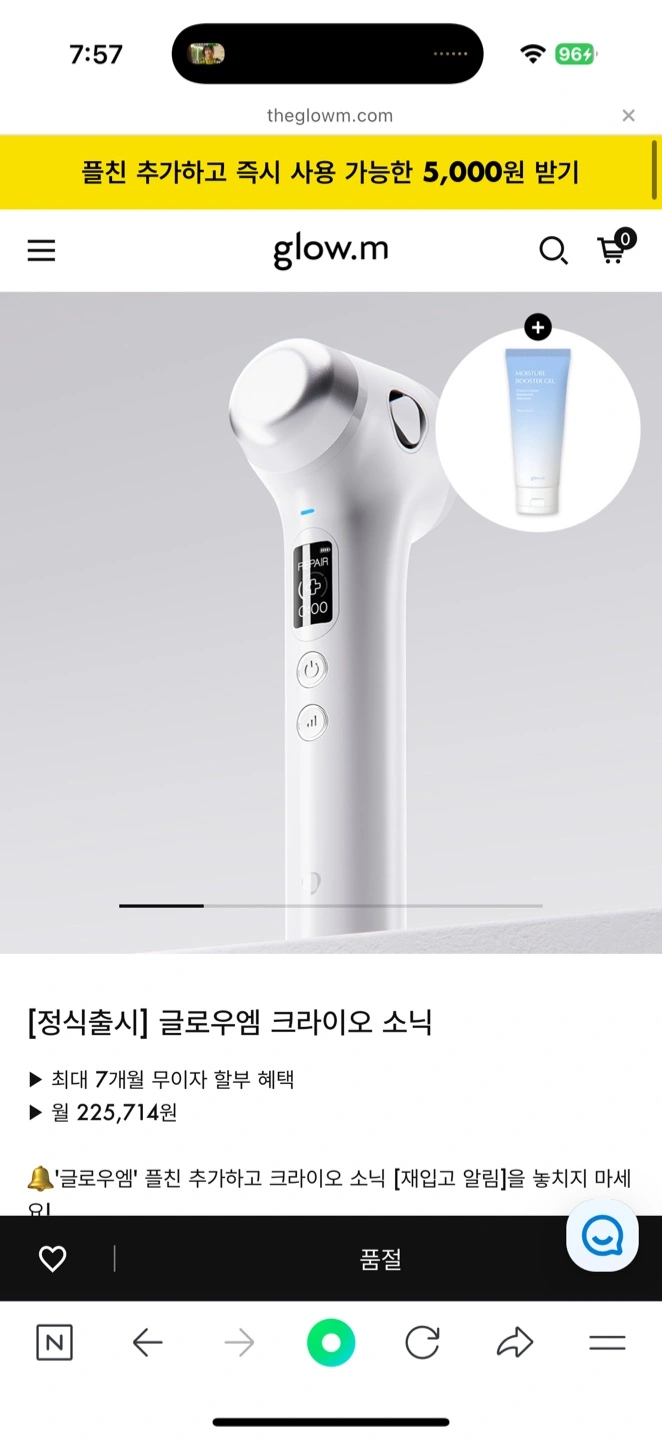Reload the current page

(x=422, y=1343)
